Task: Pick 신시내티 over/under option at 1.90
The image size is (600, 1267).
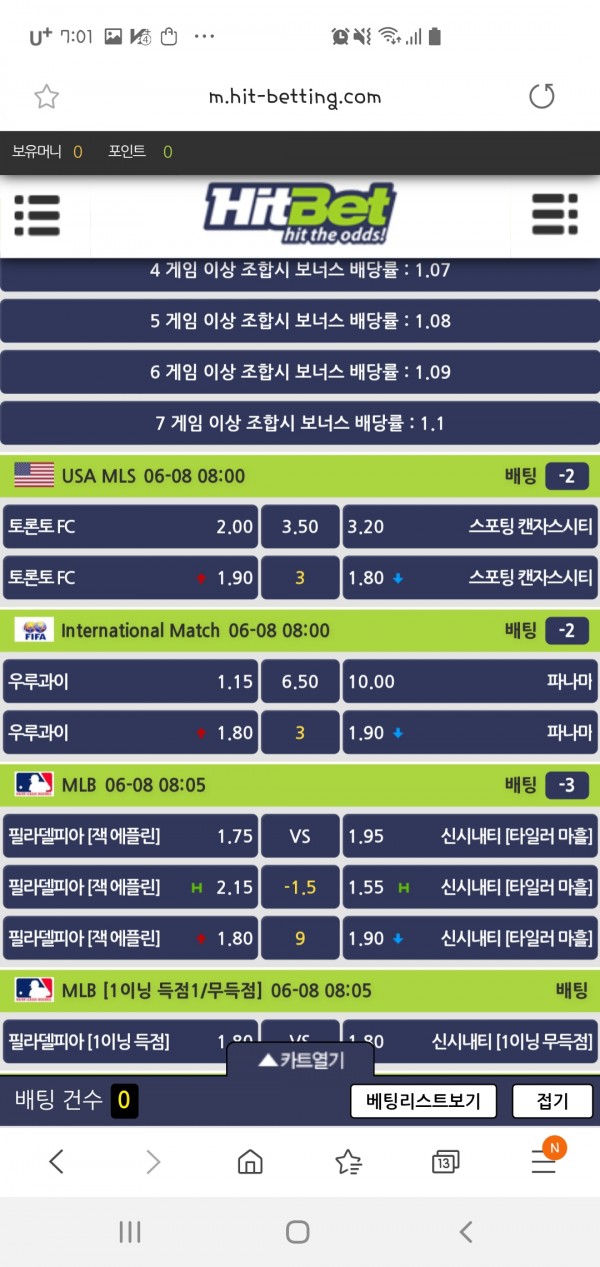Action: point(470,938)
